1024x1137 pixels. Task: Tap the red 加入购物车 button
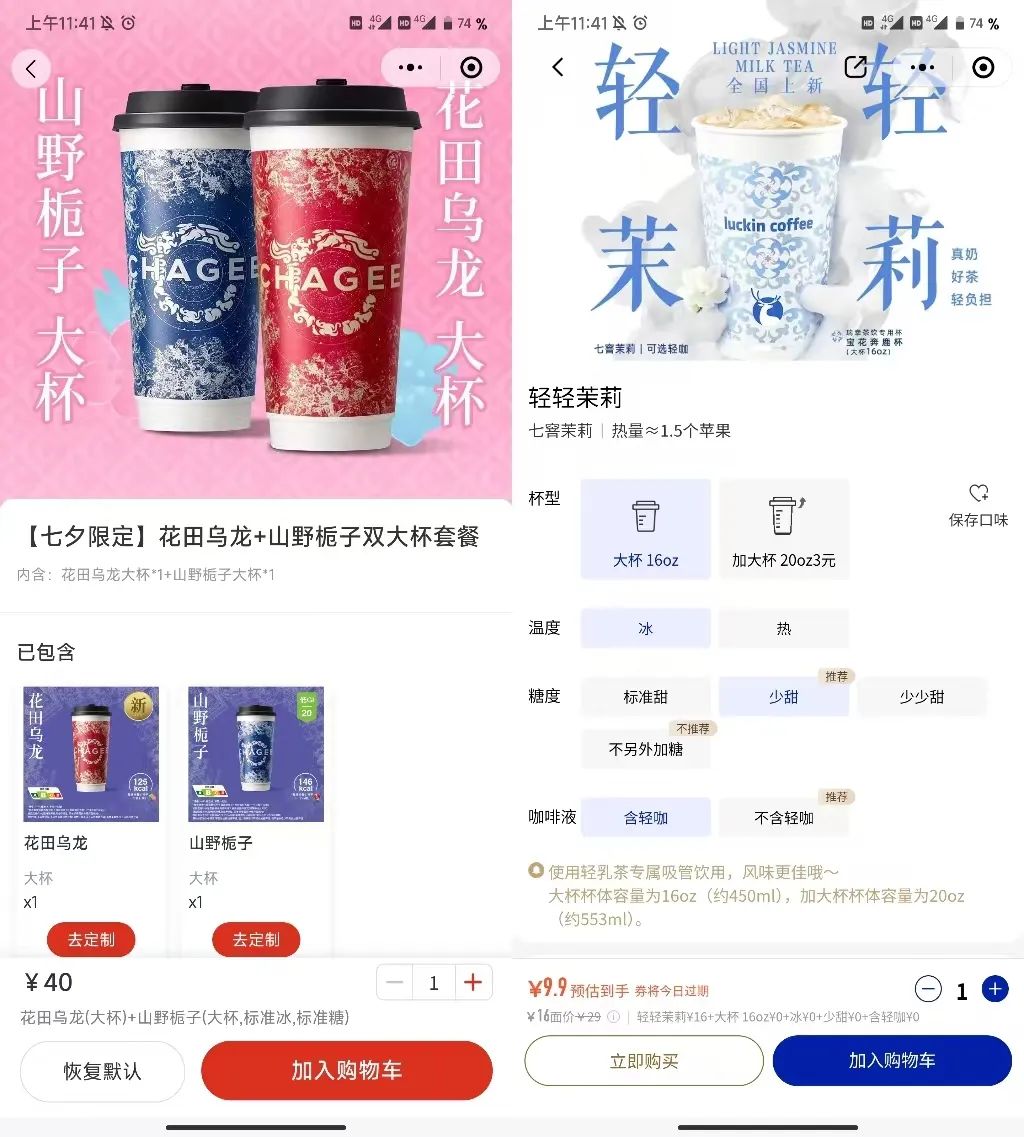tap(346, 1070)
